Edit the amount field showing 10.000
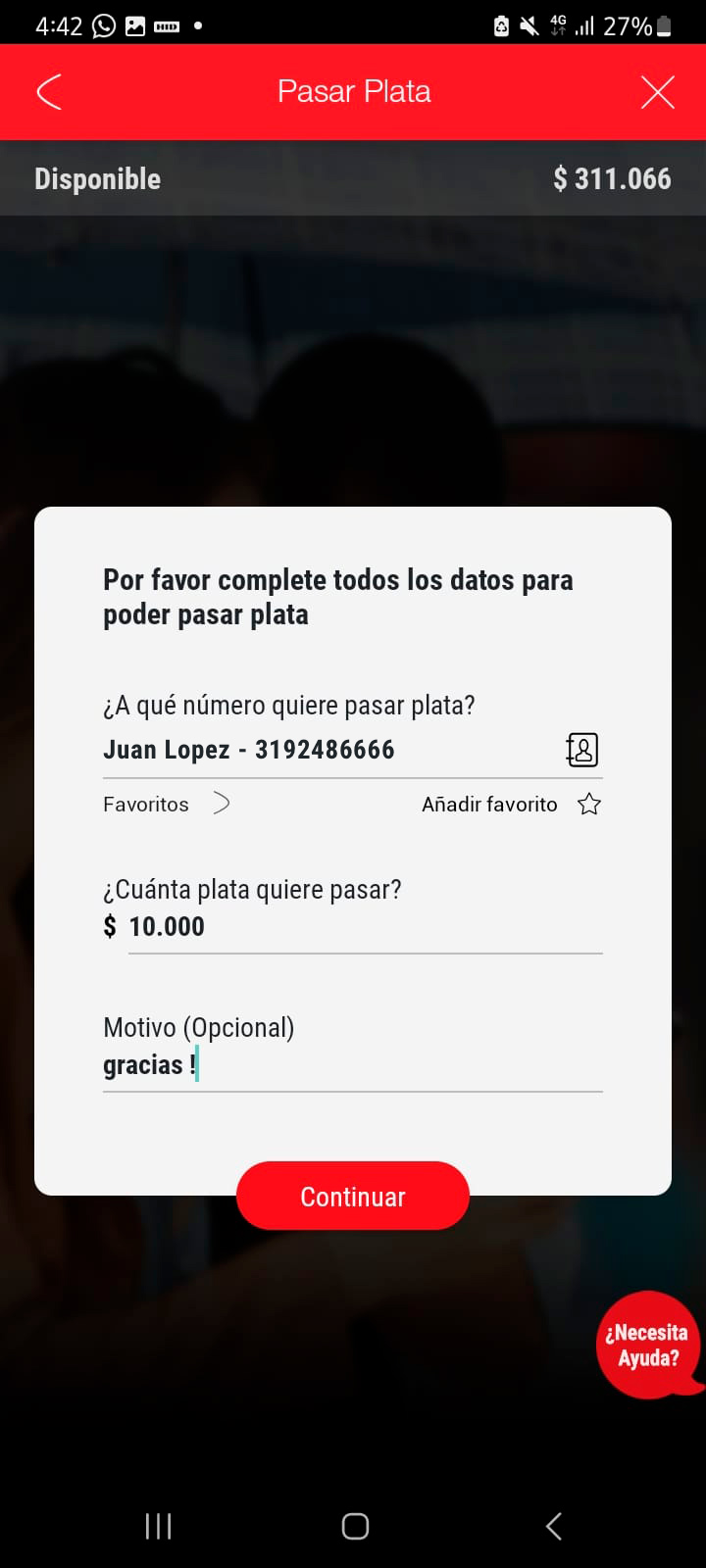This screenshot has width=706, height=1568. tap(363, 927)
